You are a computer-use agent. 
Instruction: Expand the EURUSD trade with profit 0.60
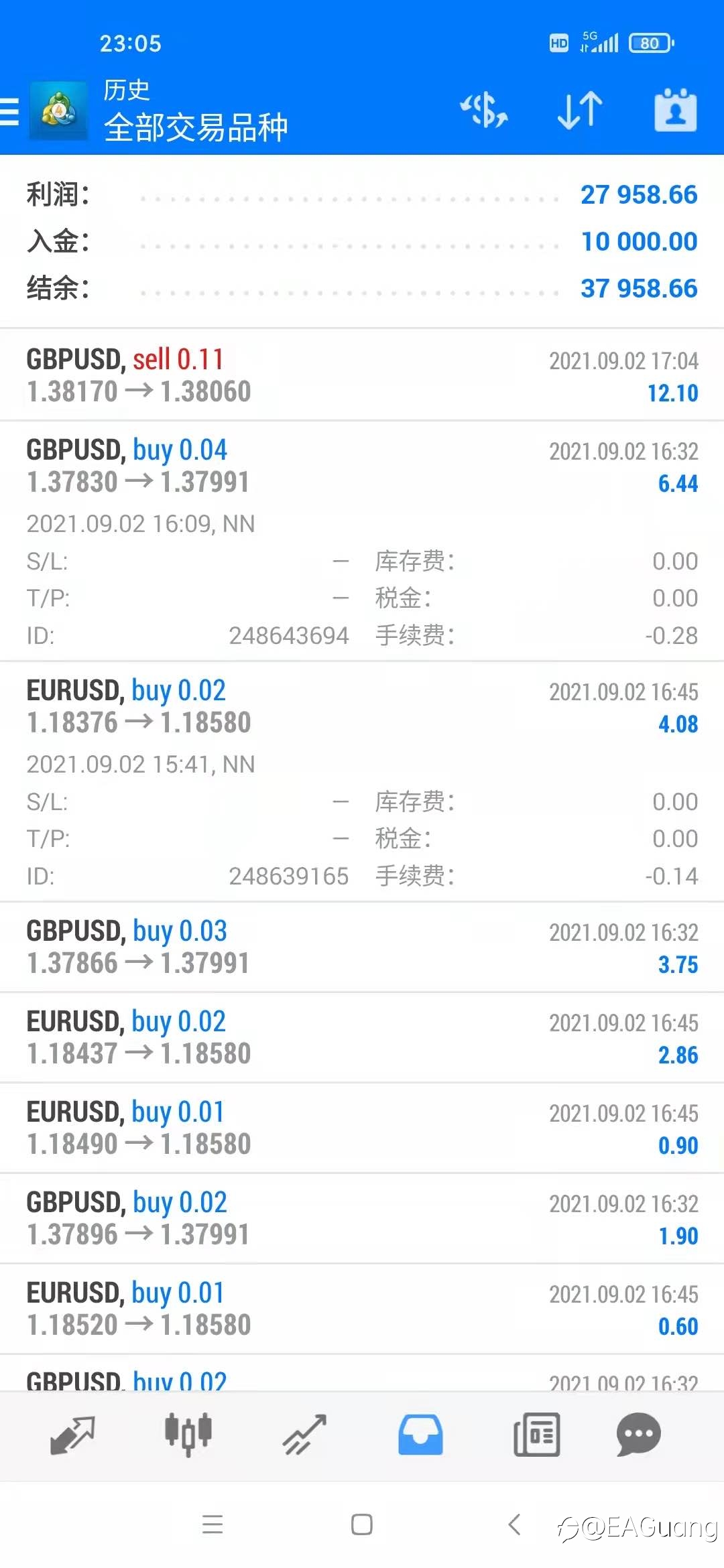(362, 1309)
